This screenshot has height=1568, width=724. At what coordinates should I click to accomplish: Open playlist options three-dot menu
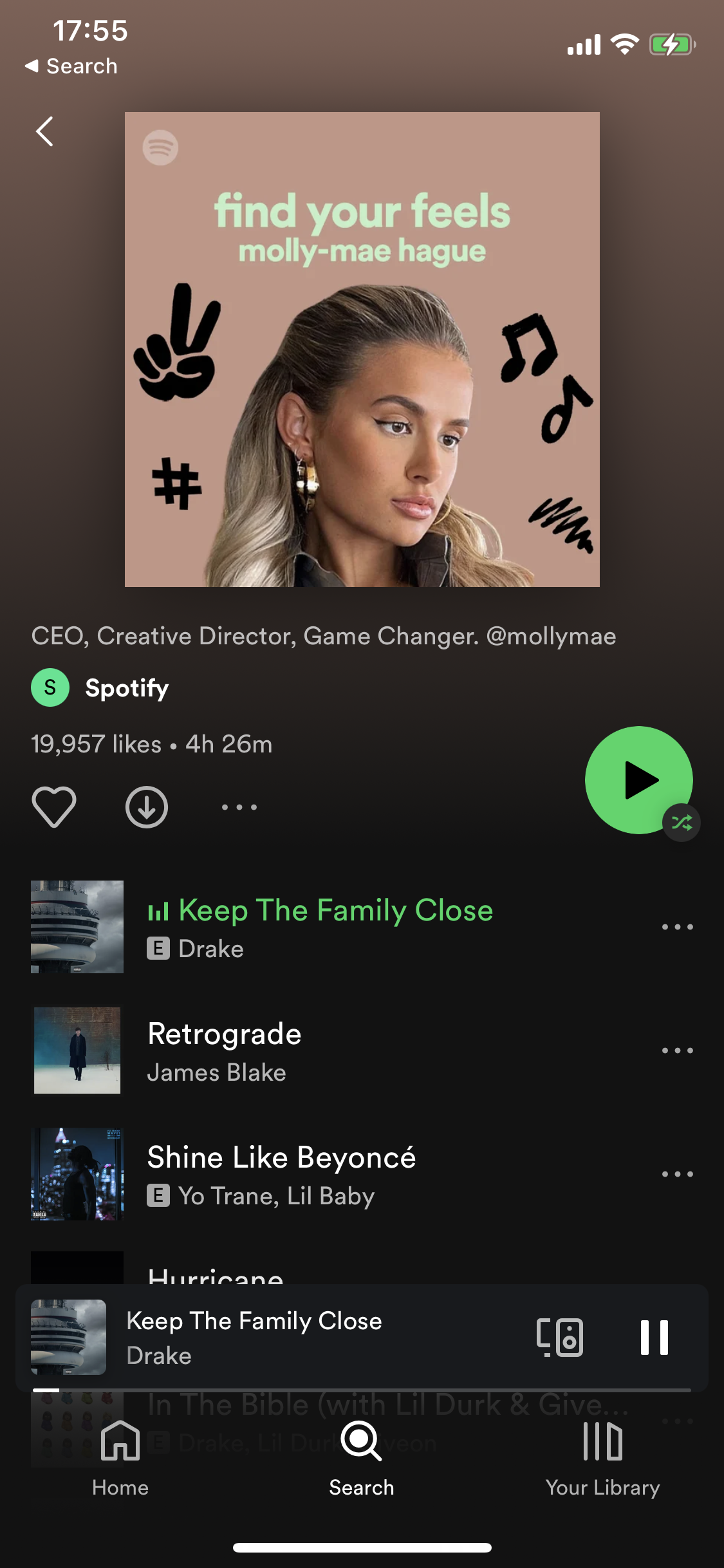pyautogui.click(x=239, y=807)
